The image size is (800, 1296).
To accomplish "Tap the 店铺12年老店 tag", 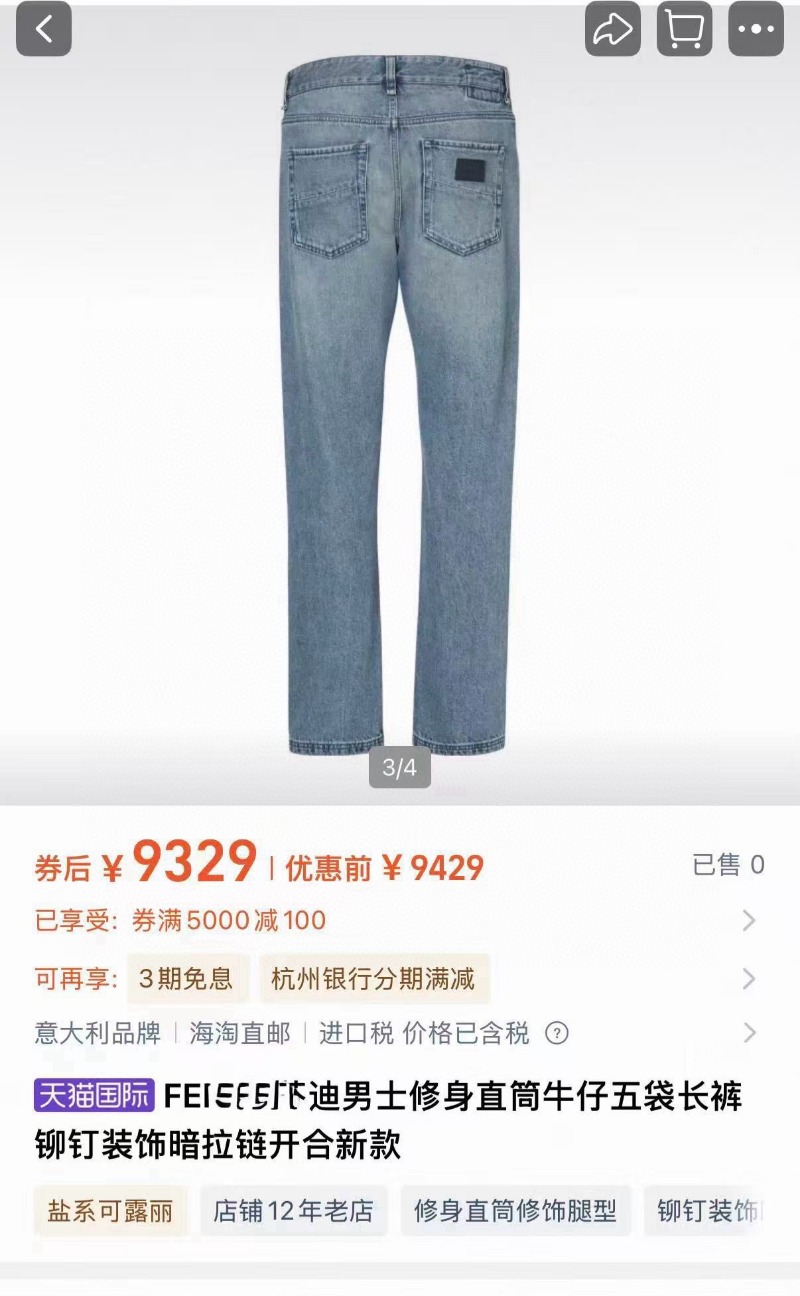I will click(x=293, y=1211).
